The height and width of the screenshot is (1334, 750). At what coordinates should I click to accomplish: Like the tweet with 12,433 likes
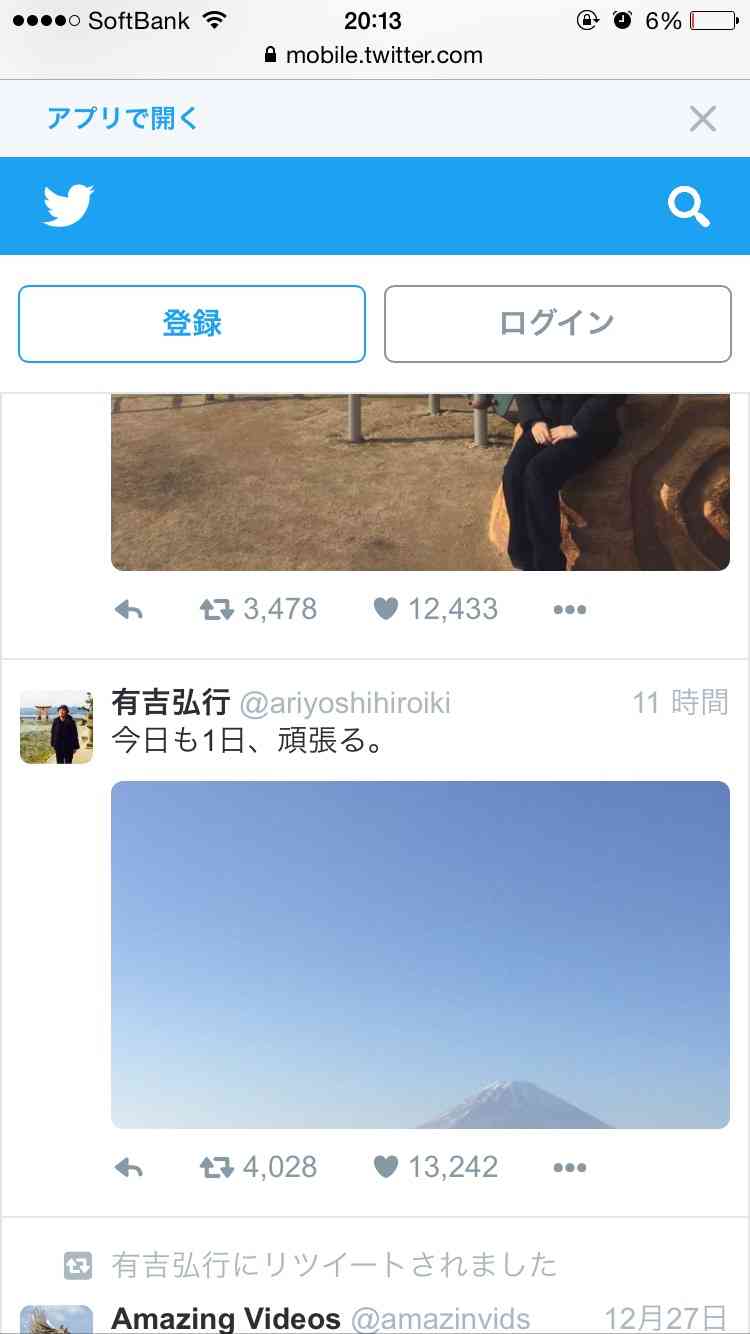point(435,609)
